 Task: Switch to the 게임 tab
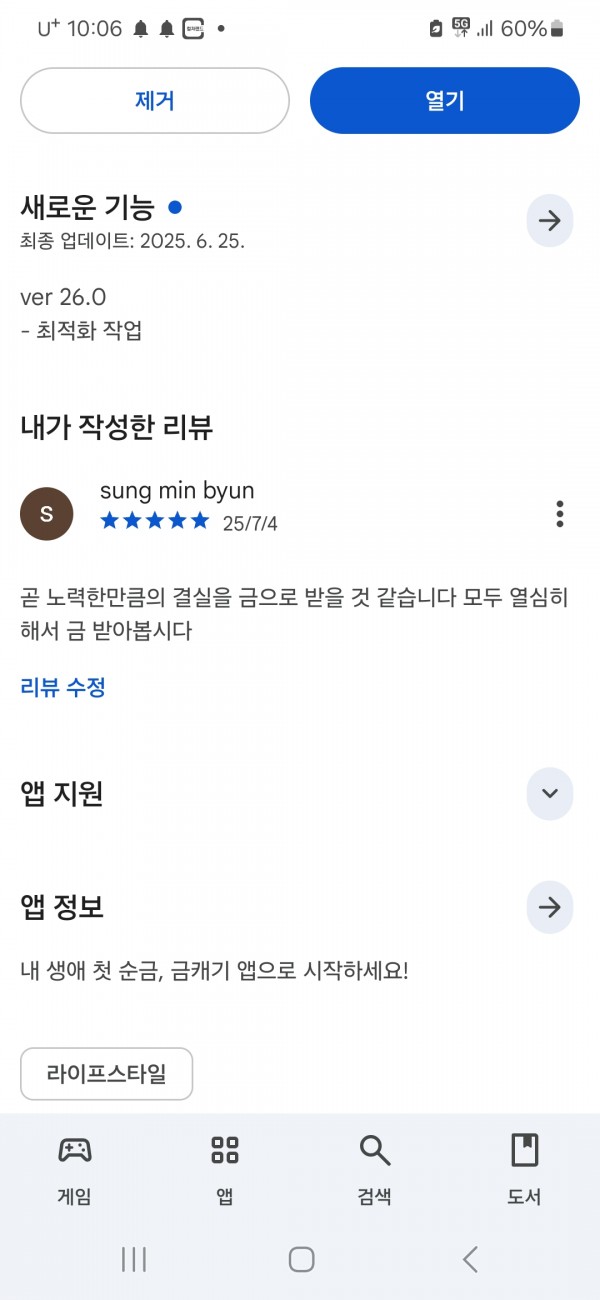[75, 1168]
